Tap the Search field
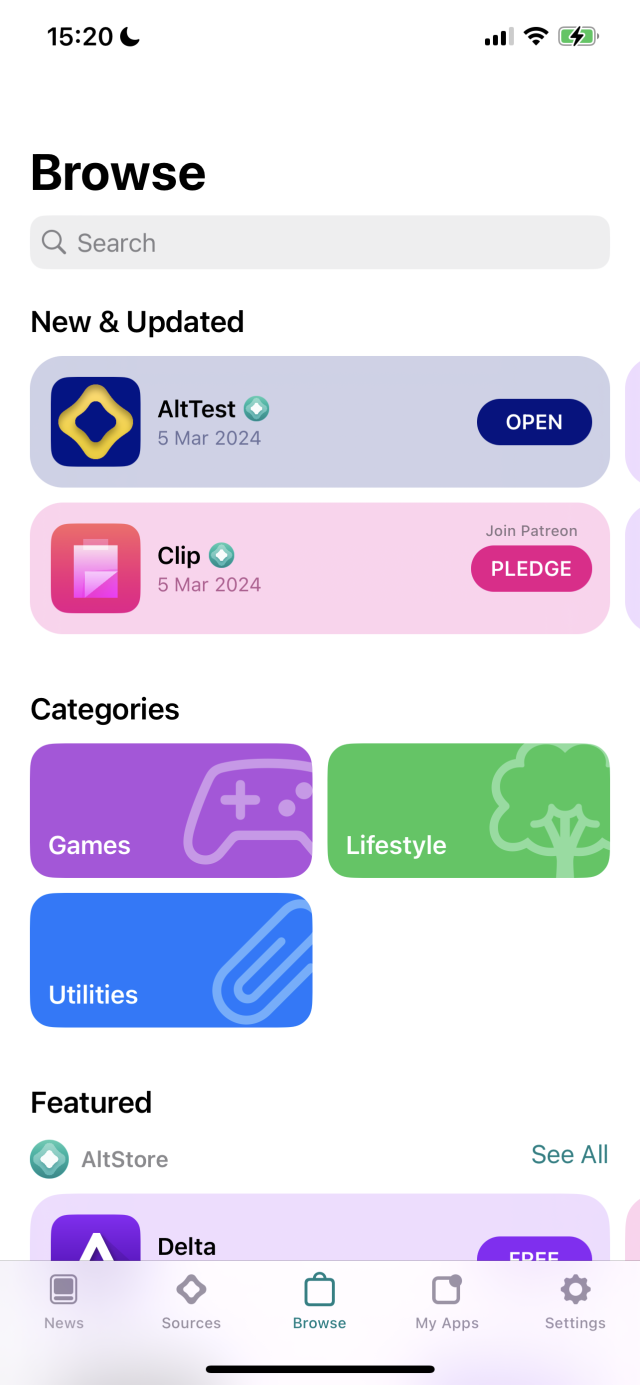Screen dimensions: 640x1385 [319, 243]
